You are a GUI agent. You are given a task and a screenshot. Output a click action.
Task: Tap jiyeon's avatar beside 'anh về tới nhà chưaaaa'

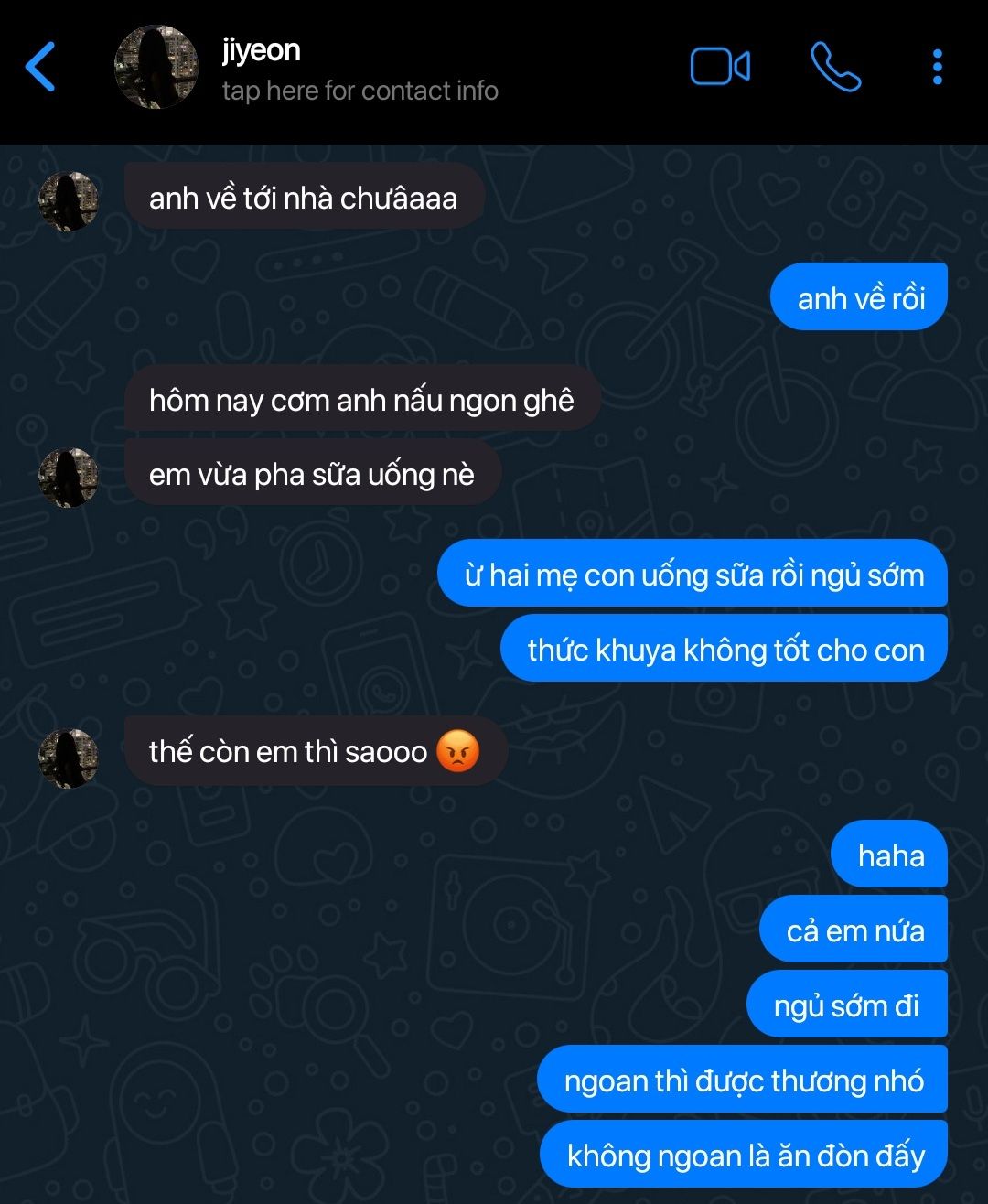tap(69, 201)
